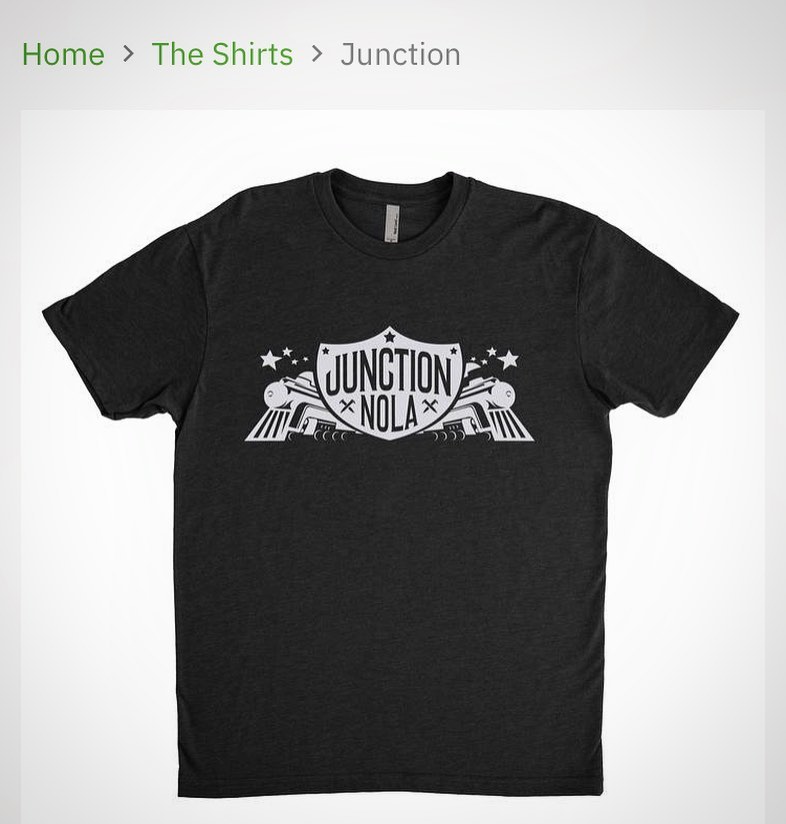Open The Shirts breadcrumb link
Viewport: 786px width, 824px height.
(x=222, y=54)
